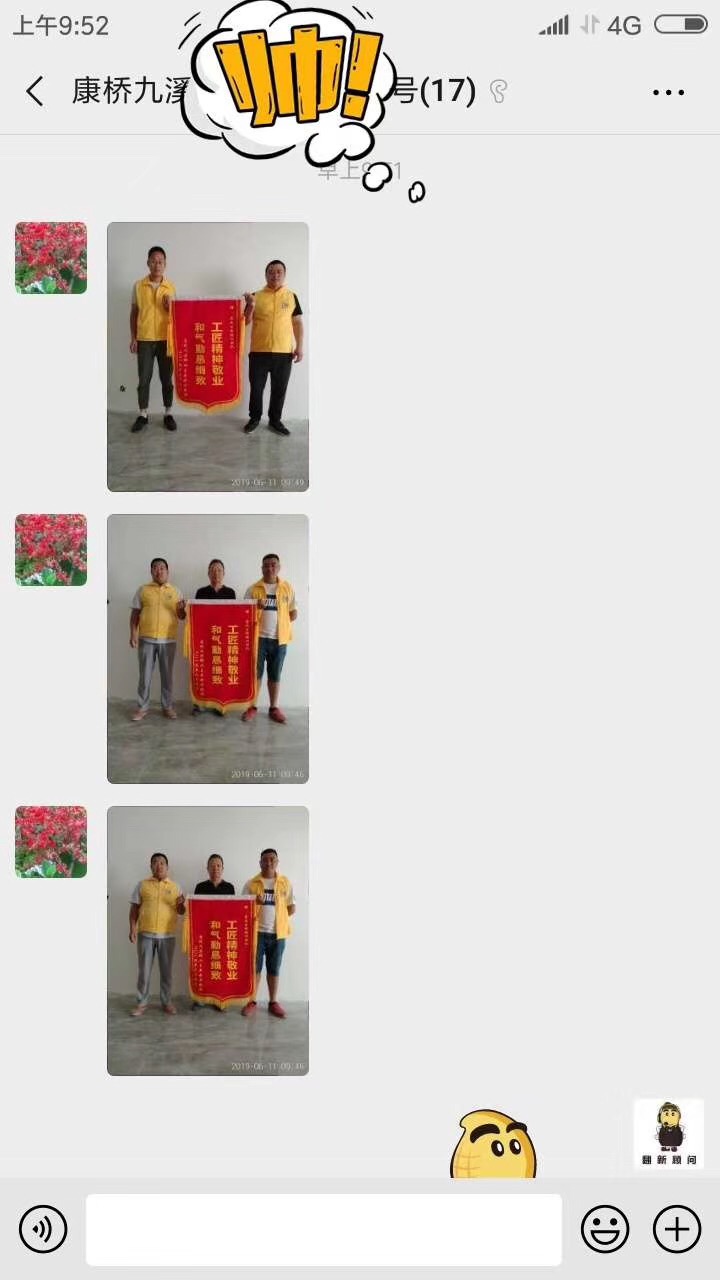
Task: Open the plus attachment menu
Action: click(x=677, y=1229)
